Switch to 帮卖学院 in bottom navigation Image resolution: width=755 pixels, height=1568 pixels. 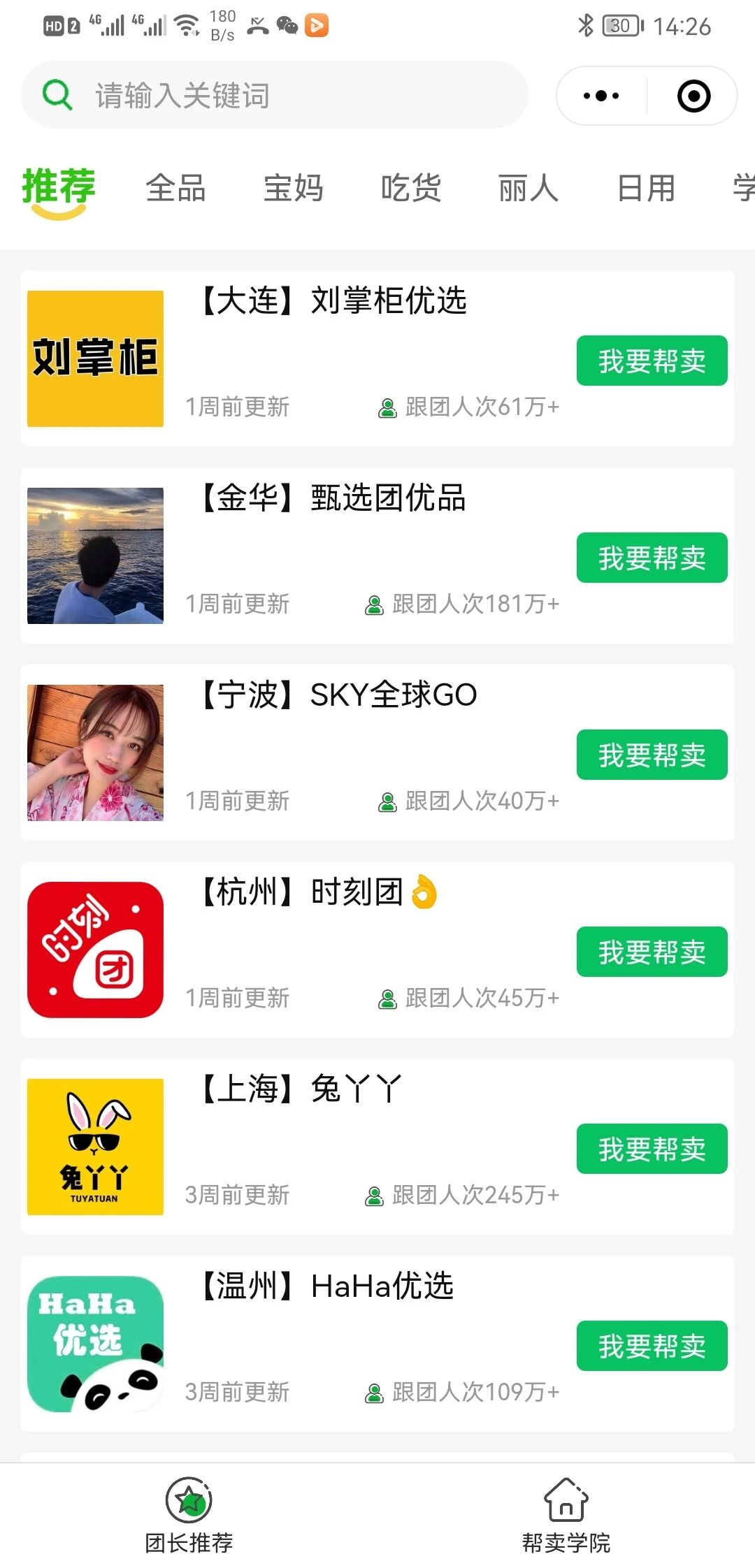(x=566, y=1515)
